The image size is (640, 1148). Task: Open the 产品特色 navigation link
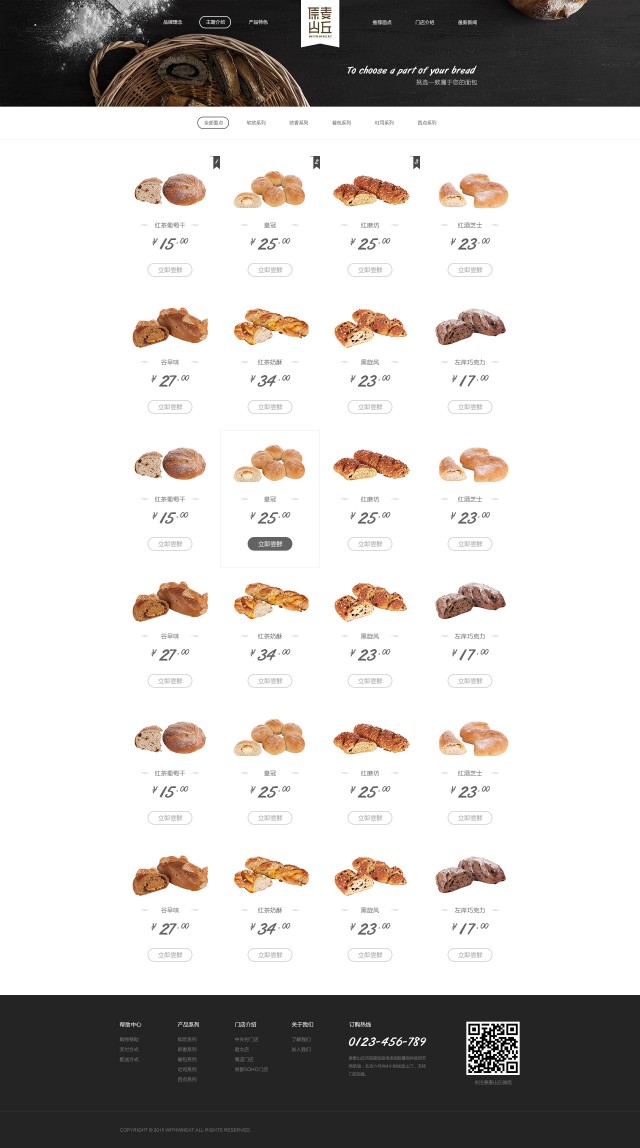pyautogui.click(x=258, y=21)
